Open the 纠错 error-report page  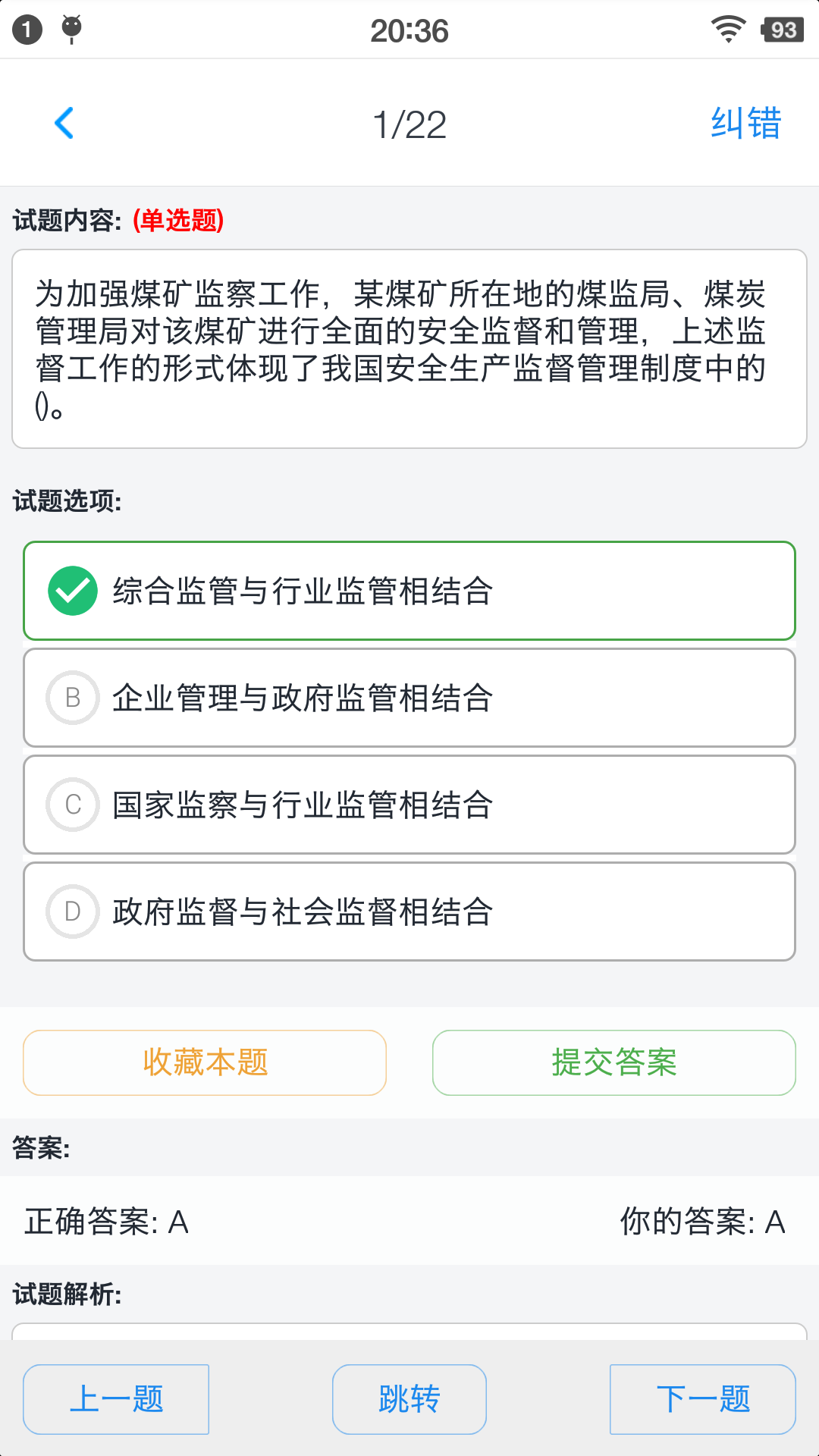pos(745,124)
